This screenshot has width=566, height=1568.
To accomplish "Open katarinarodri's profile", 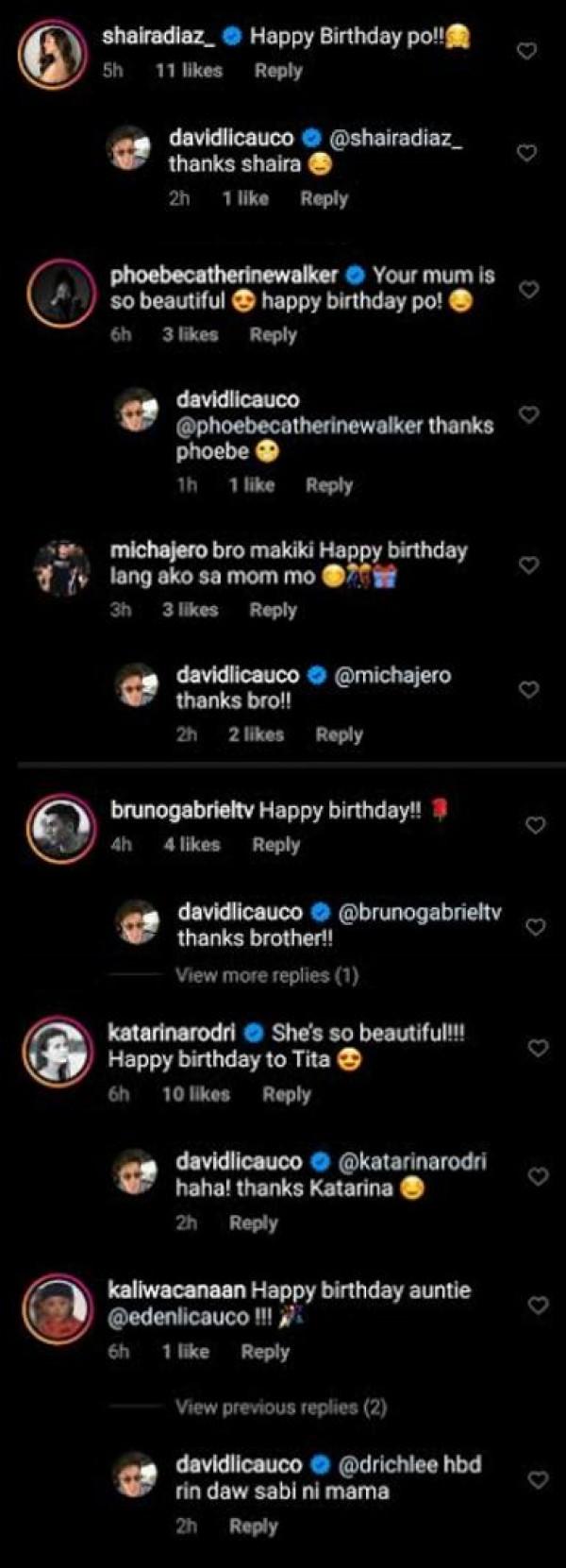I will [58, 1051].
